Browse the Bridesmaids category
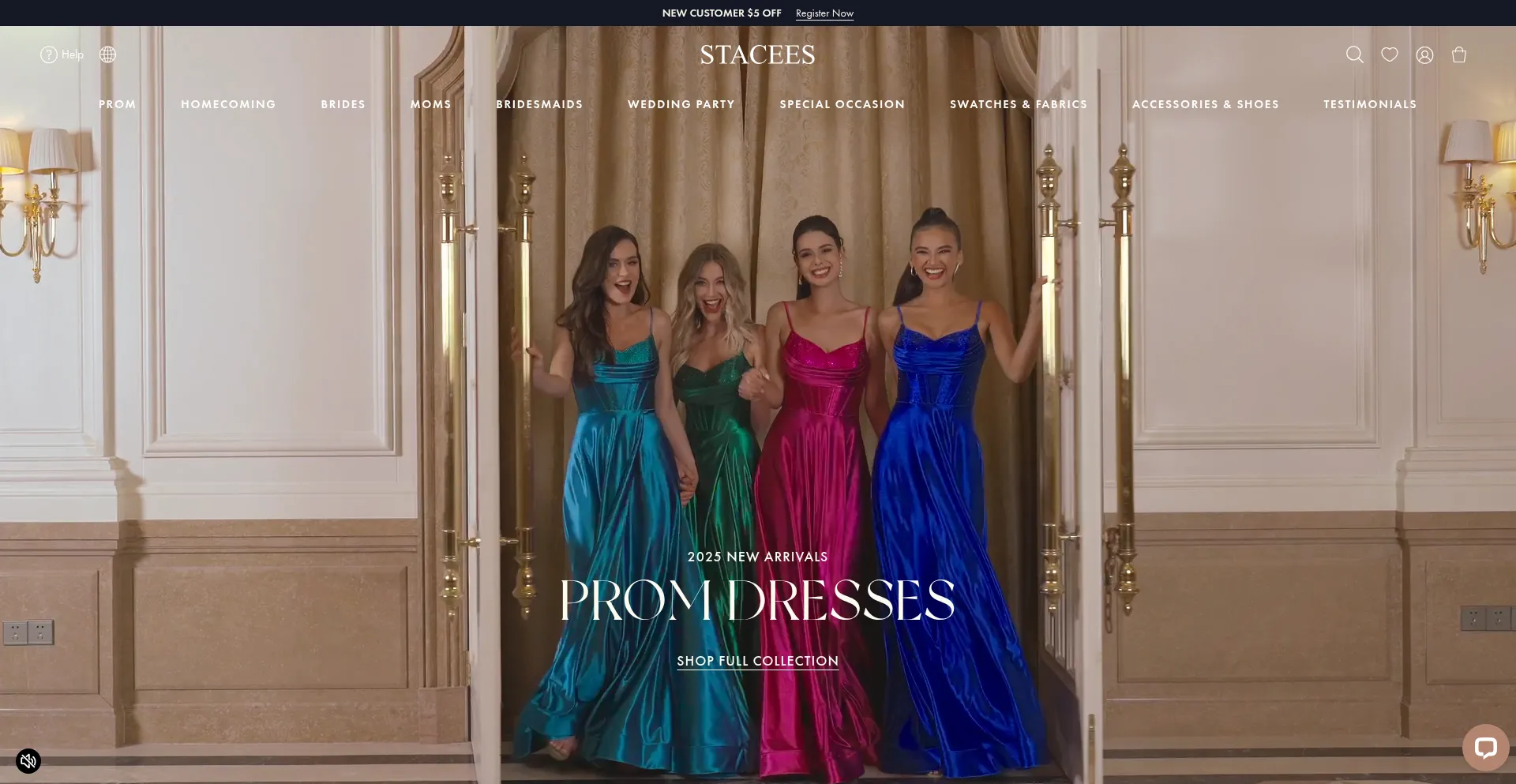The width and height of the screenshot is (1516, 784). 539,104
